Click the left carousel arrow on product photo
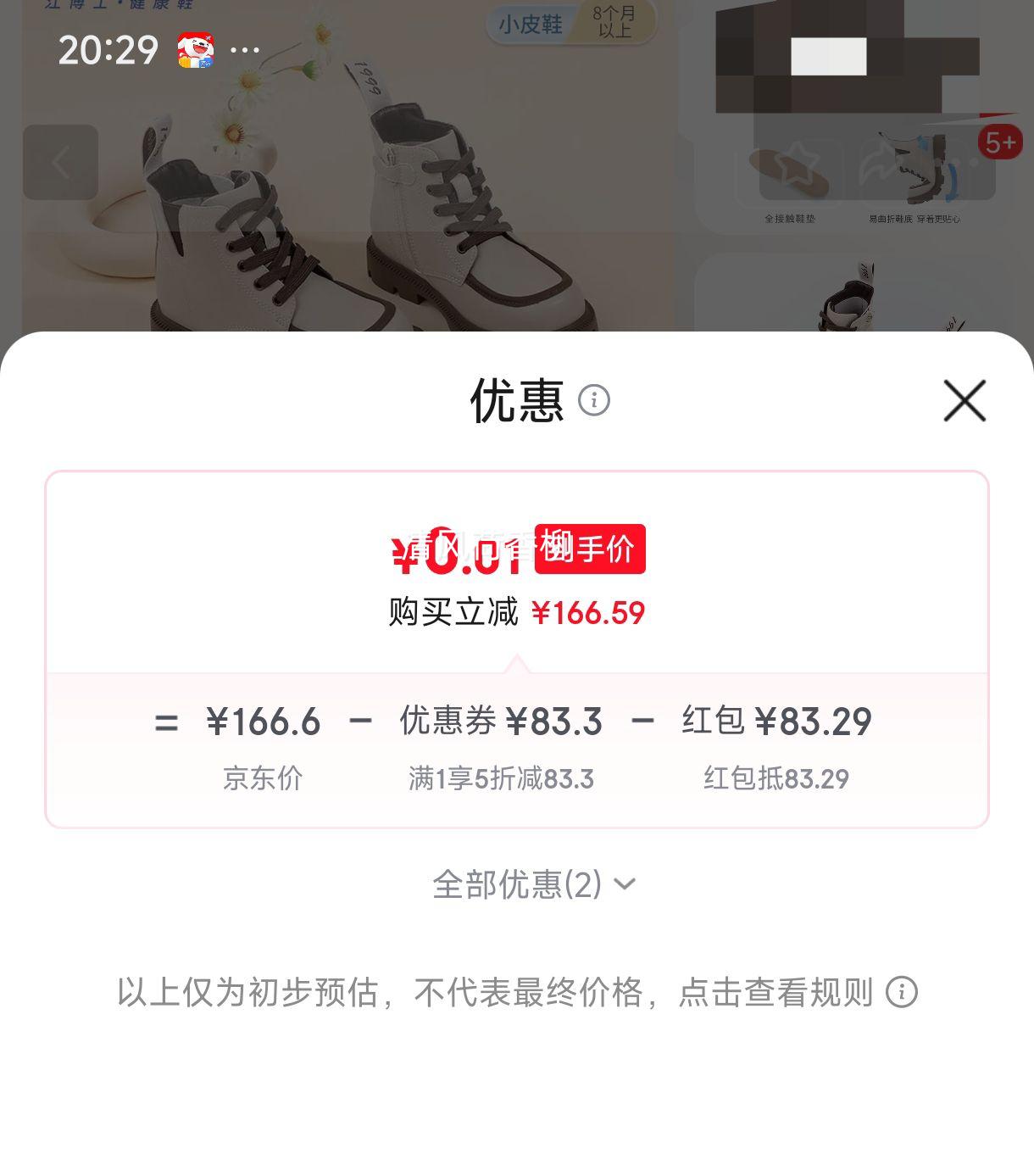This screenshot has height=1176, width=1034. coord(59,162)
